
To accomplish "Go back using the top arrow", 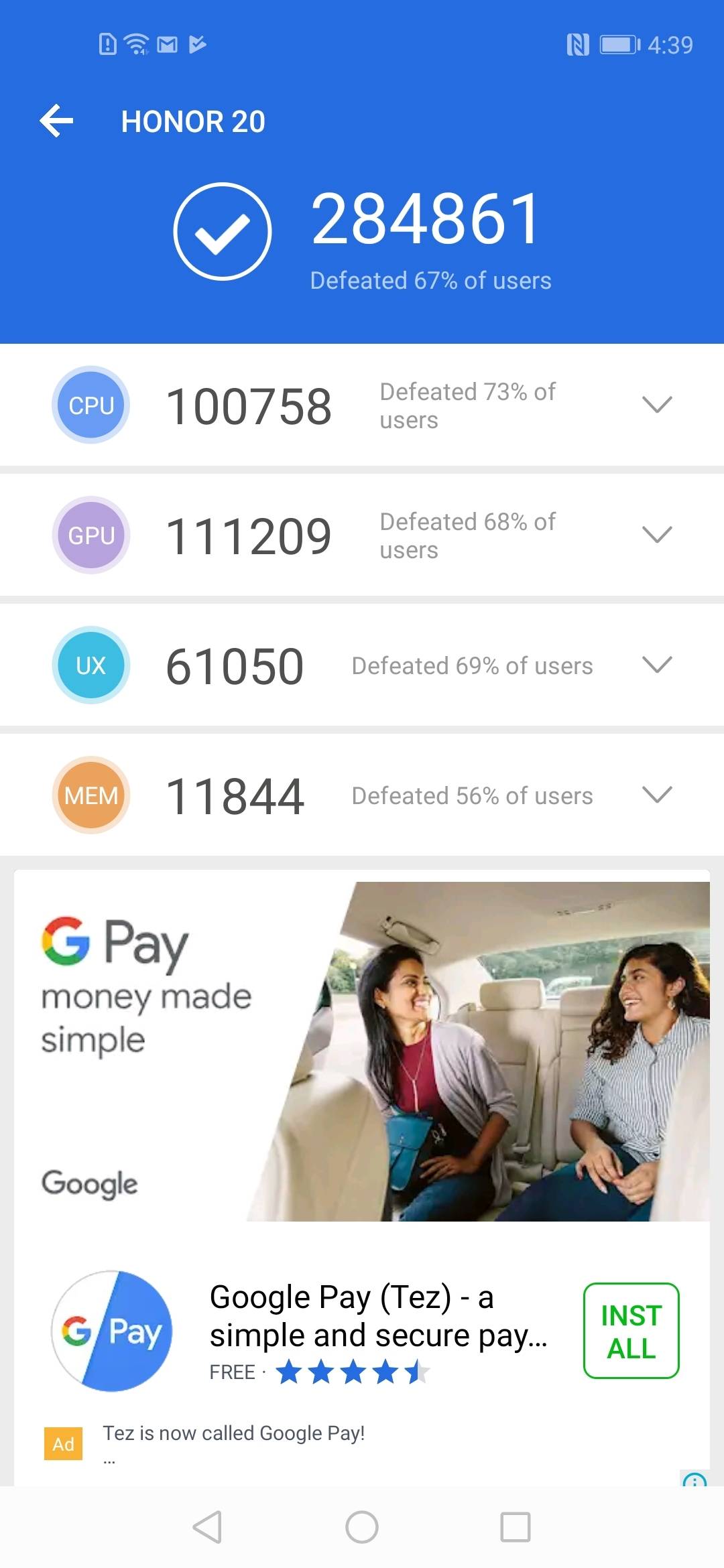I will pos(57,121).
